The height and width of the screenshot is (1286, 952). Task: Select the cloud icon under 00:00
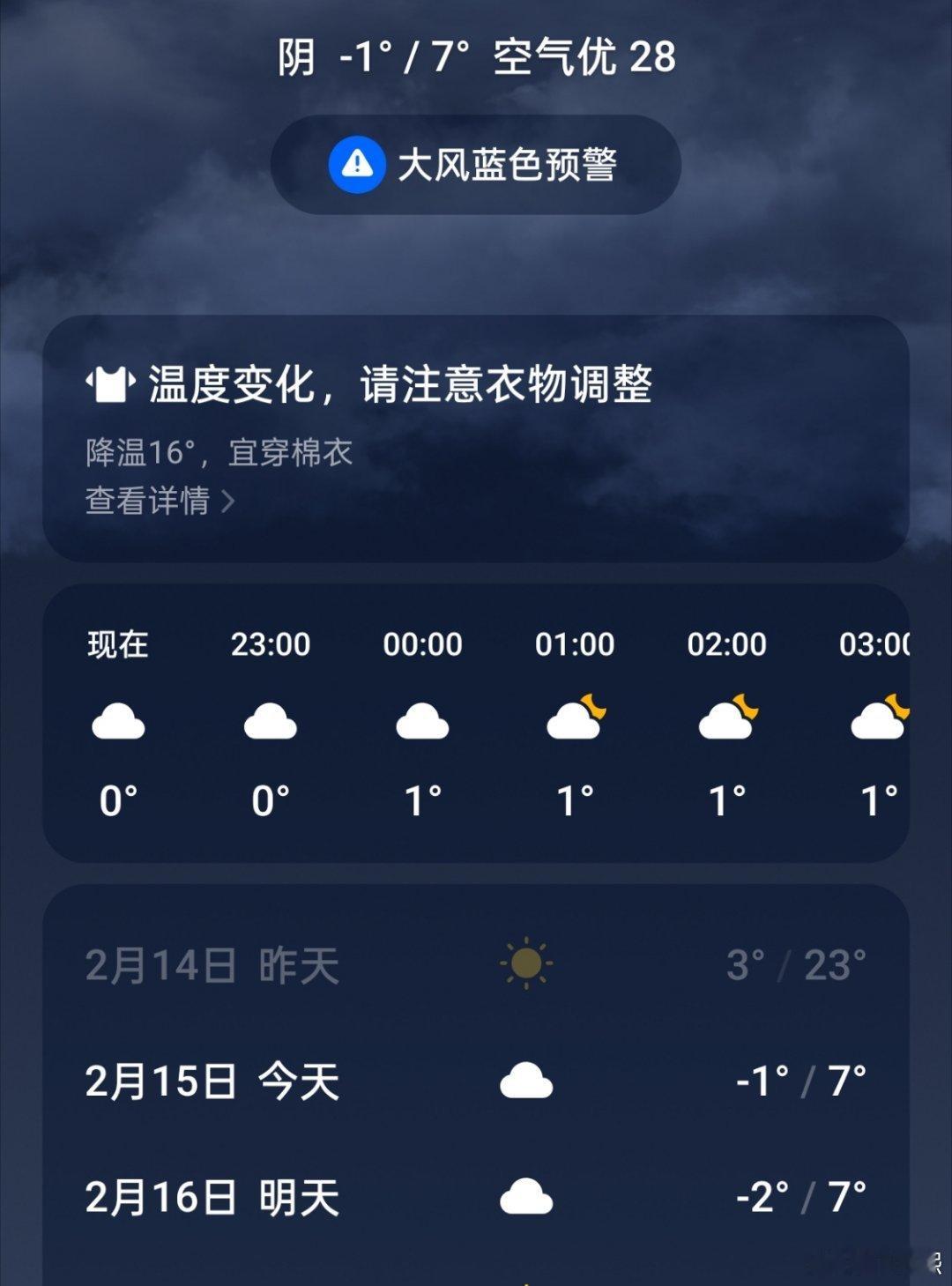424,720
